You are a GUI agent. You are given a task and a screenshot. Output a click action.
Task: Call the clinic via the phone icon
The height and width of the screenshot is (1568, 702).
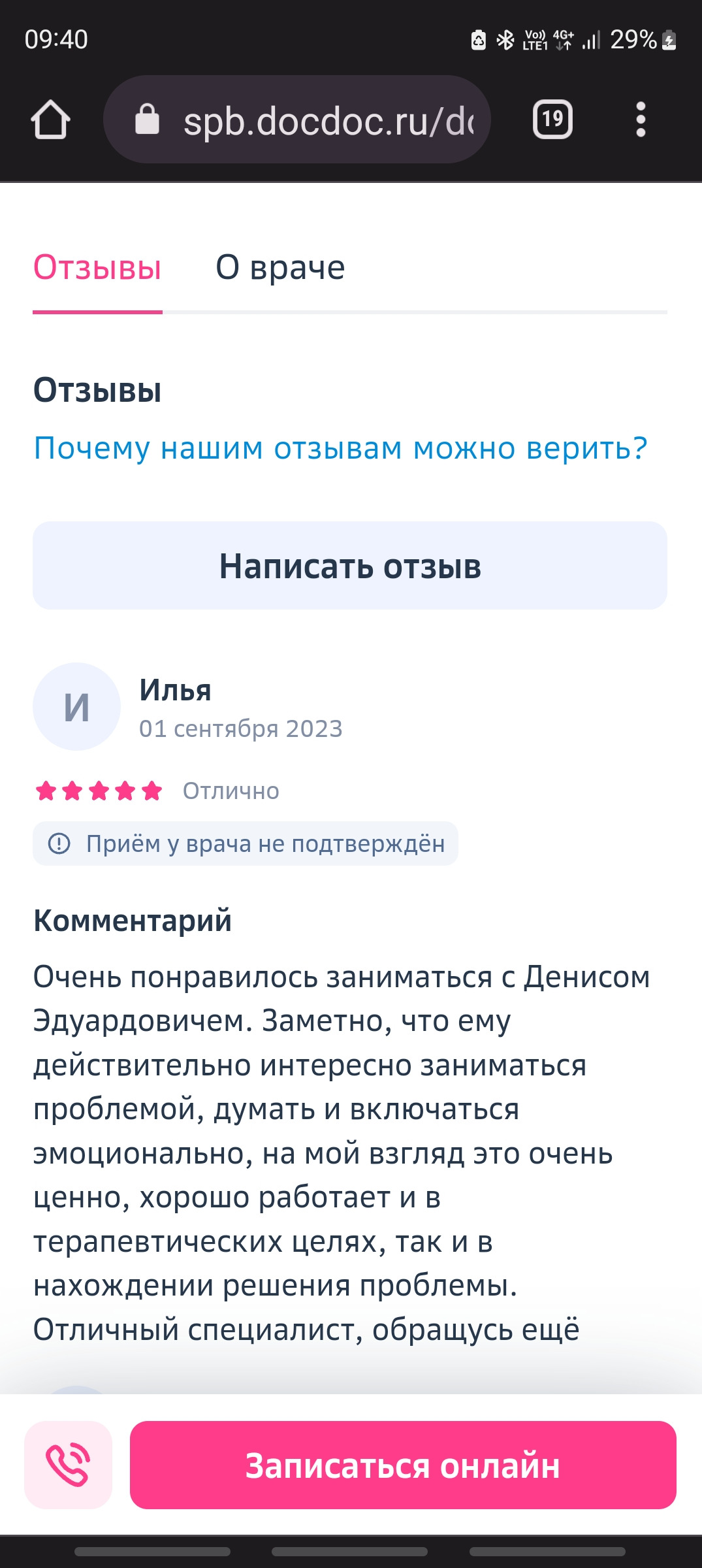(69, 1465)
